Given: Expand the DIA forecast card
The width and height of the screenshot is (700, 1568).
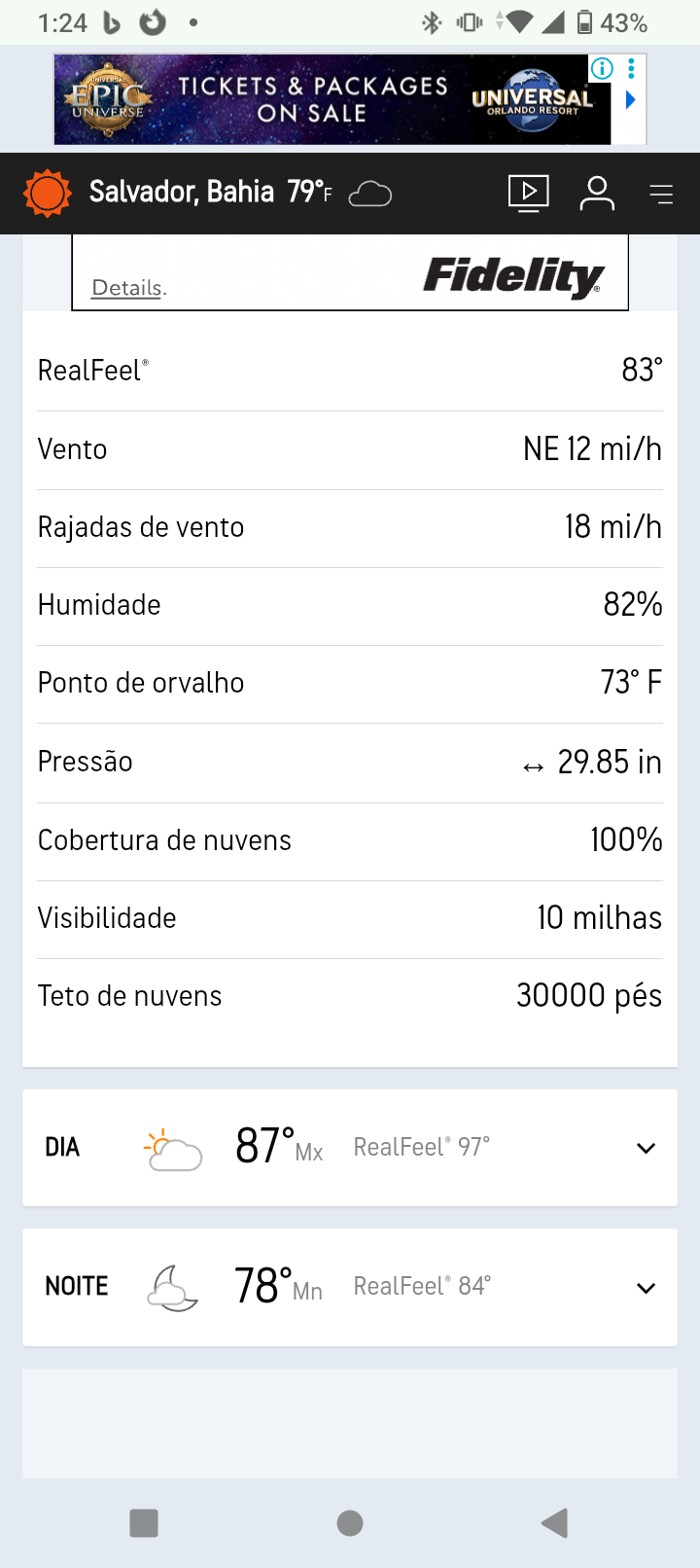Looking at the screenshot, I should click(646, 1149).
